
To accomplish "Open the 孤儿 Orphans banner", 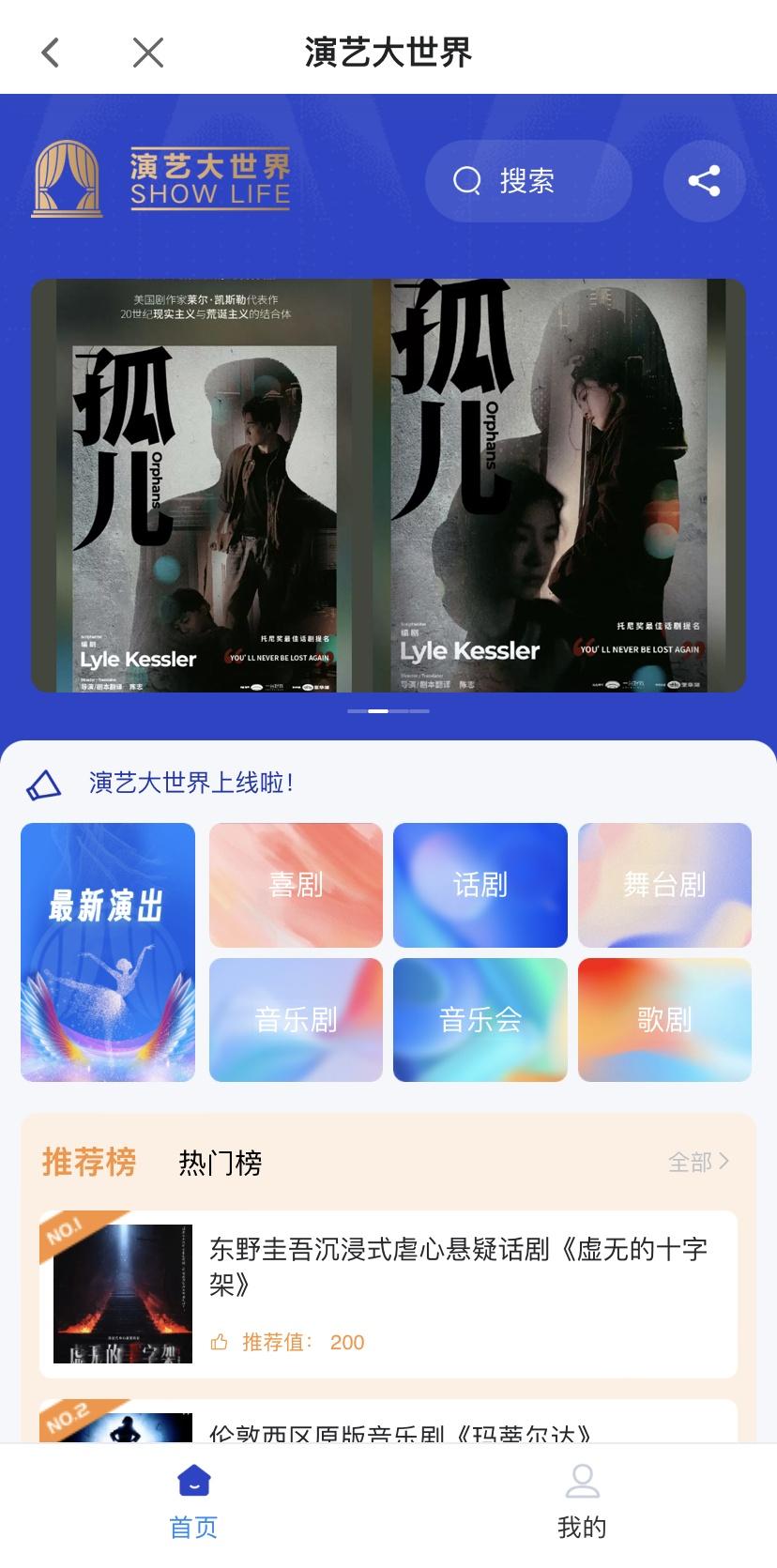I will (388, 485).
